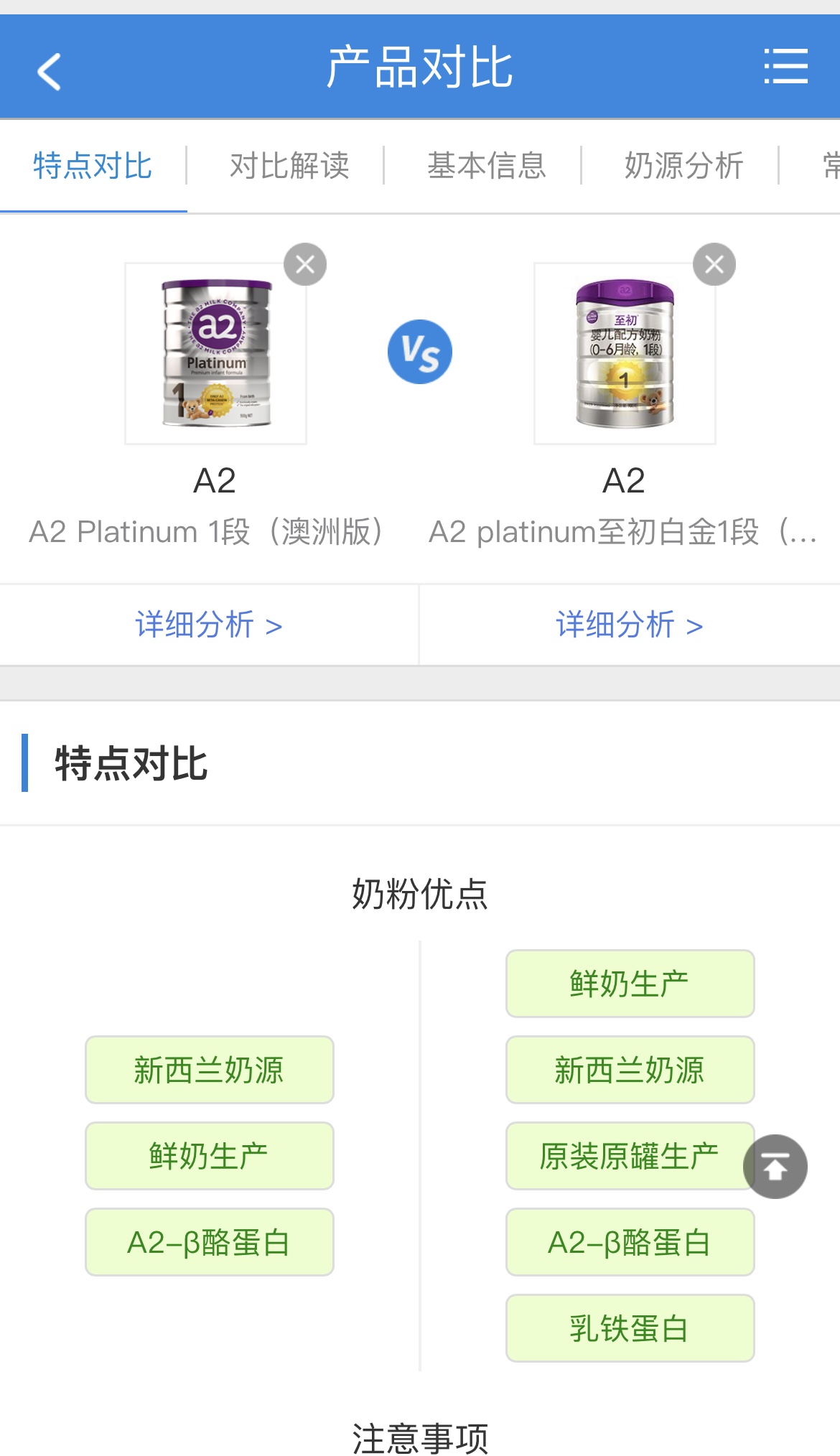The width and height of the screenshot is (840, 1456).
Task: View 详细分析 for A2 platinum至初白金1段
Action: [x=629, y=625]
